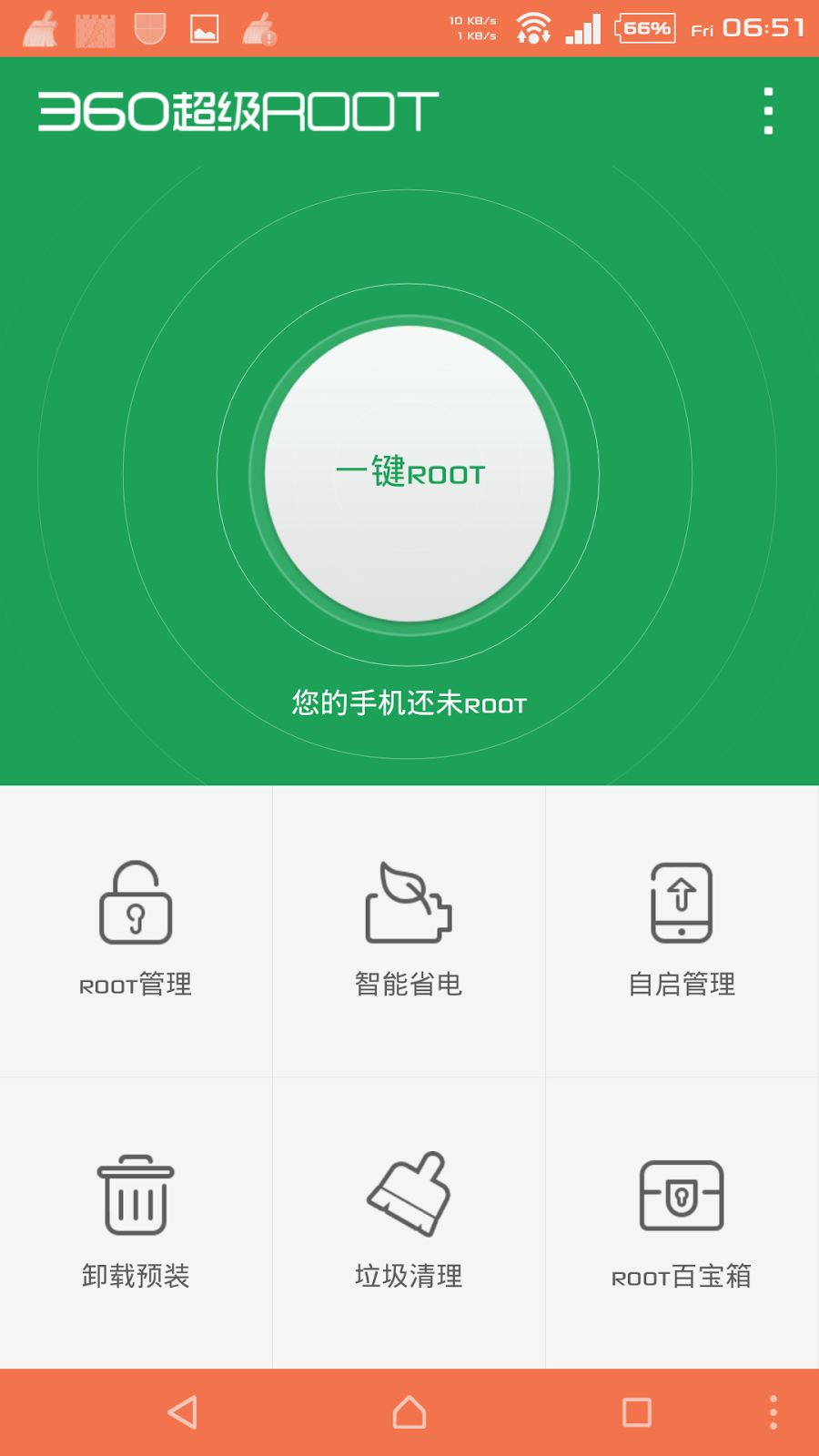Image resolution: width=819 pixels, height=1456 pixels.
Task: Tap the 一键ROOT round button
Action: [x=409, y=474]
